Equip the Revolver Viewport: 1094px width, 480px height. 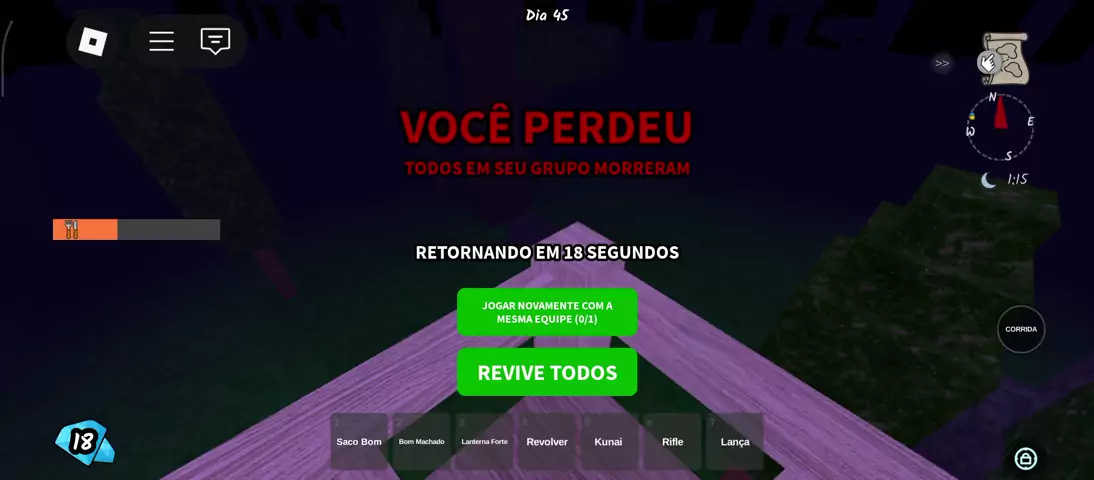(x=547, y=441)
